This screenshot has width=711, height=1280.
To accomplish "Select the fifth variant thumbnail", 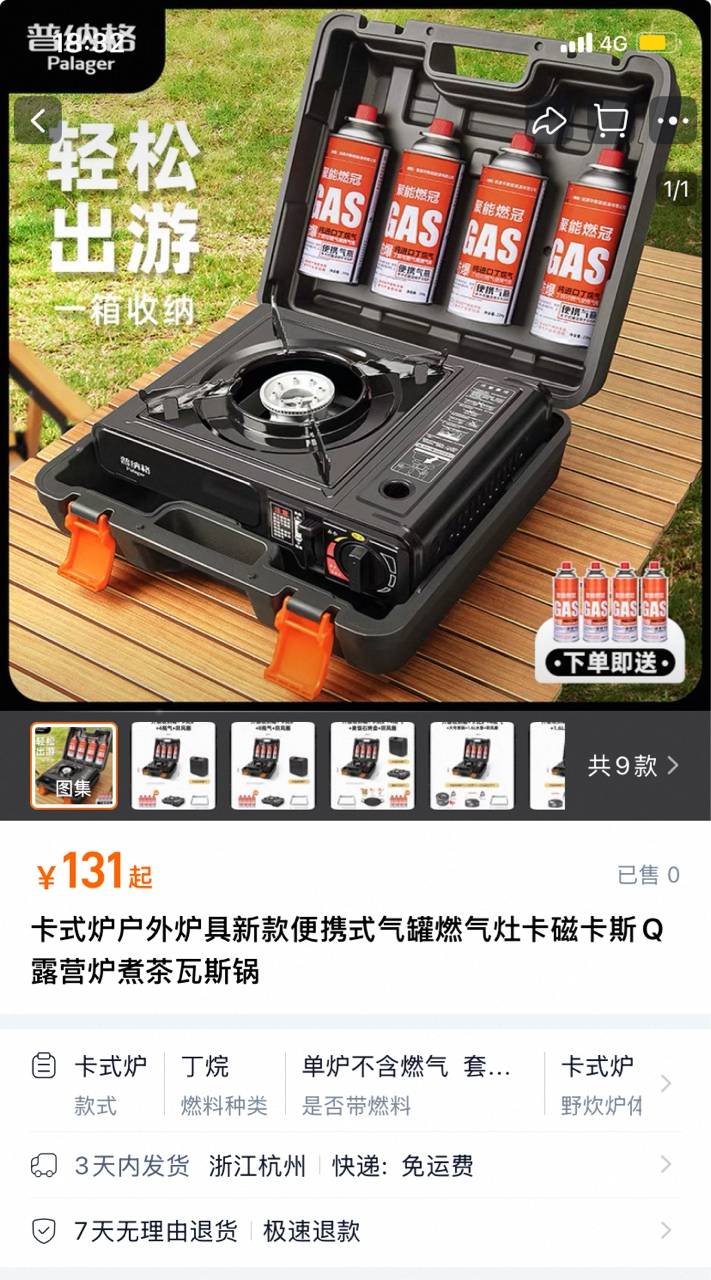I will click(472, 765).
